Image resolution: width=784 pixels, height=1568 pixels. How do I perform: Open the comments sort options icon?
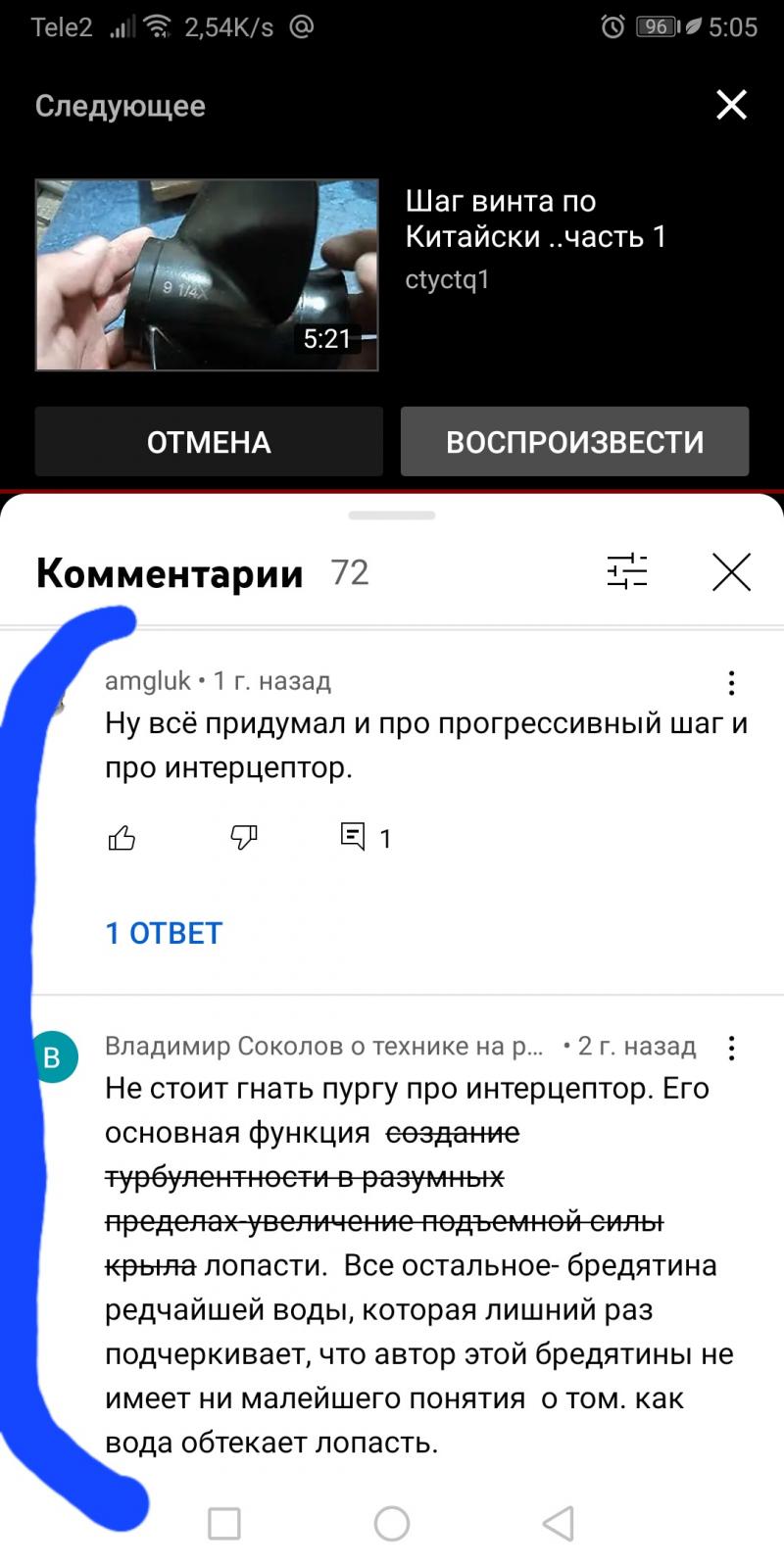627,571
